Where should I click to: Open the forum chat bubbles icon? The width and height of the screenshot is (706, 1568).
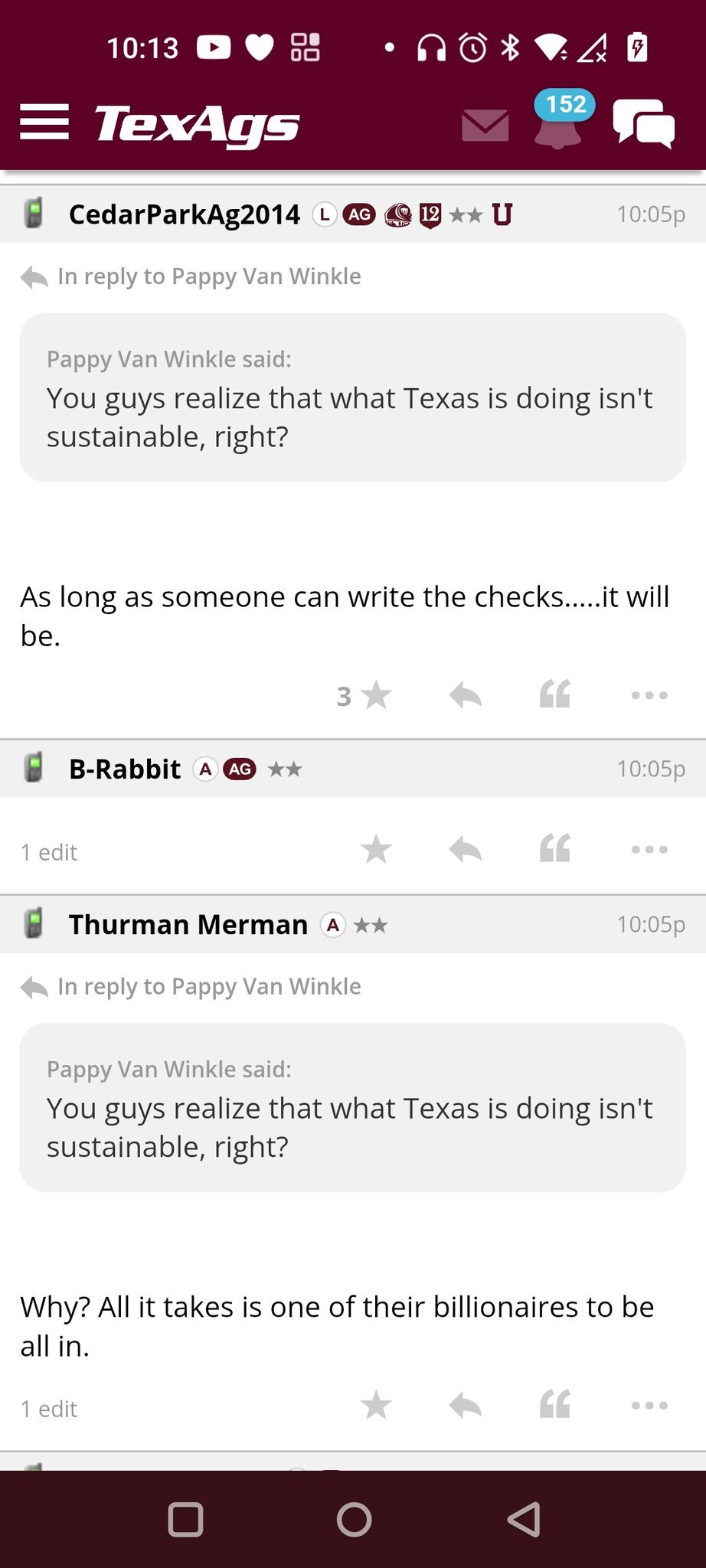pos(643,123)
